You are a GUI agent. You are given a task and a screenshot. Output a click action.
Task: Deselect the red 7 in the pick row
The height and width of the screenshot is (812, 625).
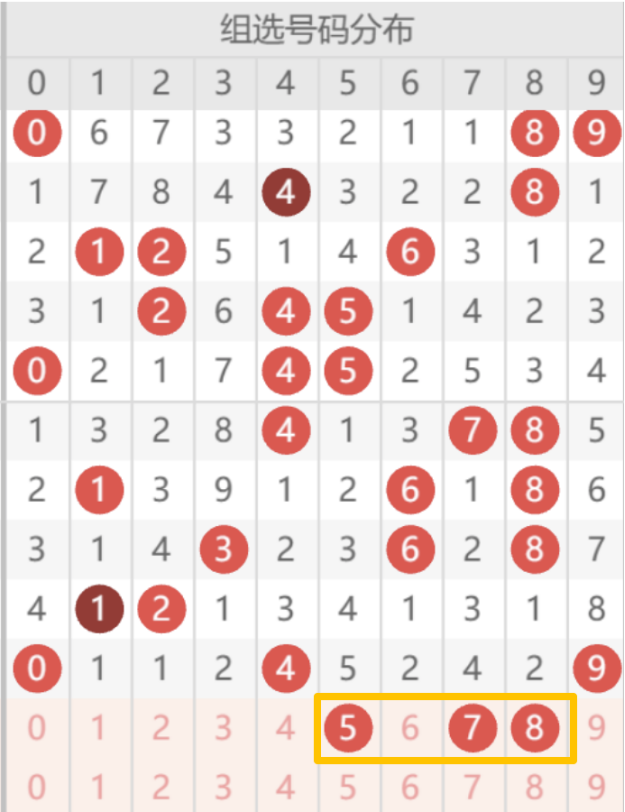pyautogui.click(x=472, y=729)
